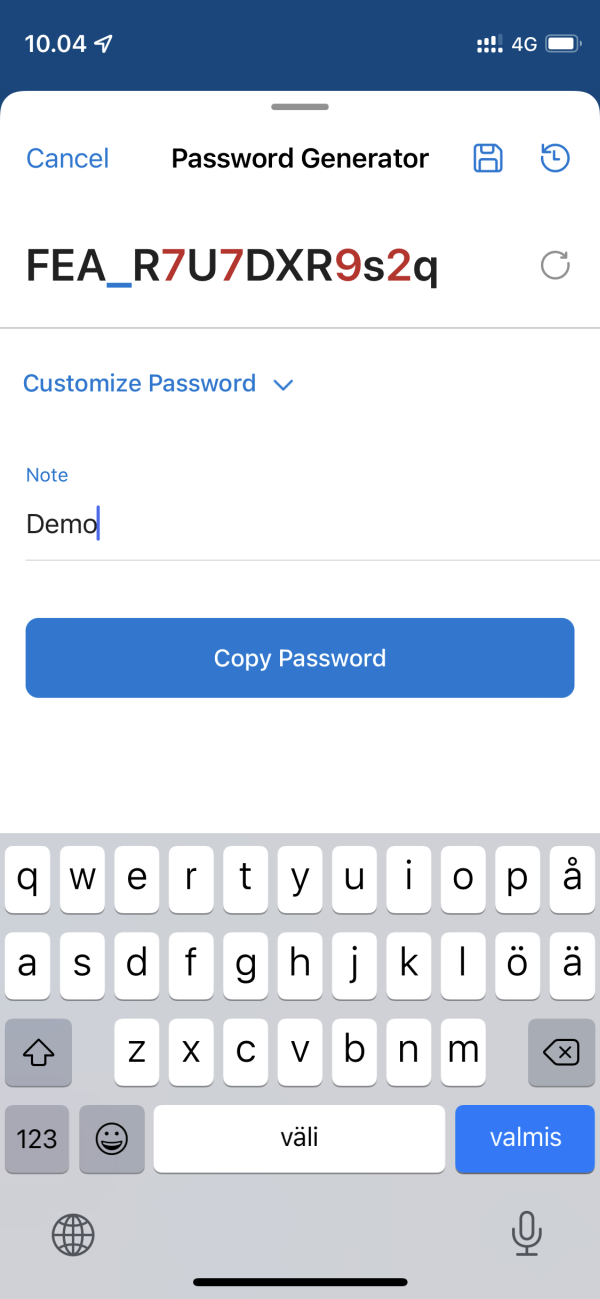Regenerate a new password

point(555,266)
